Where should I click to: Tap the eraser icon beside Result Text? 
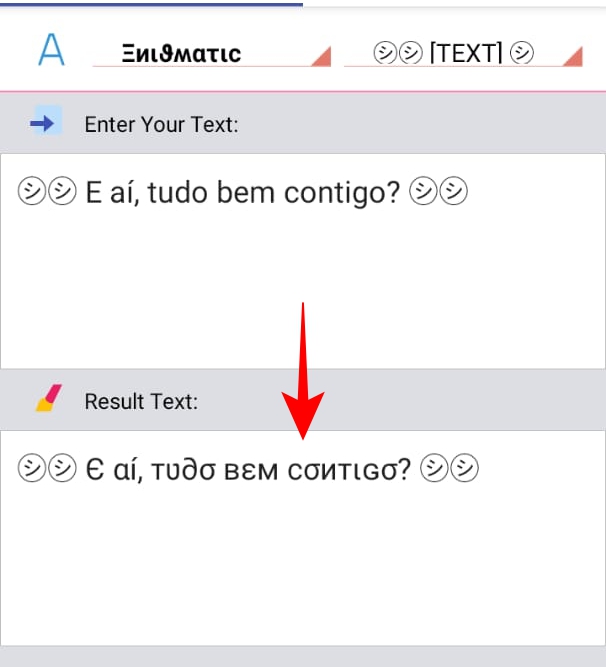[49, 399]
